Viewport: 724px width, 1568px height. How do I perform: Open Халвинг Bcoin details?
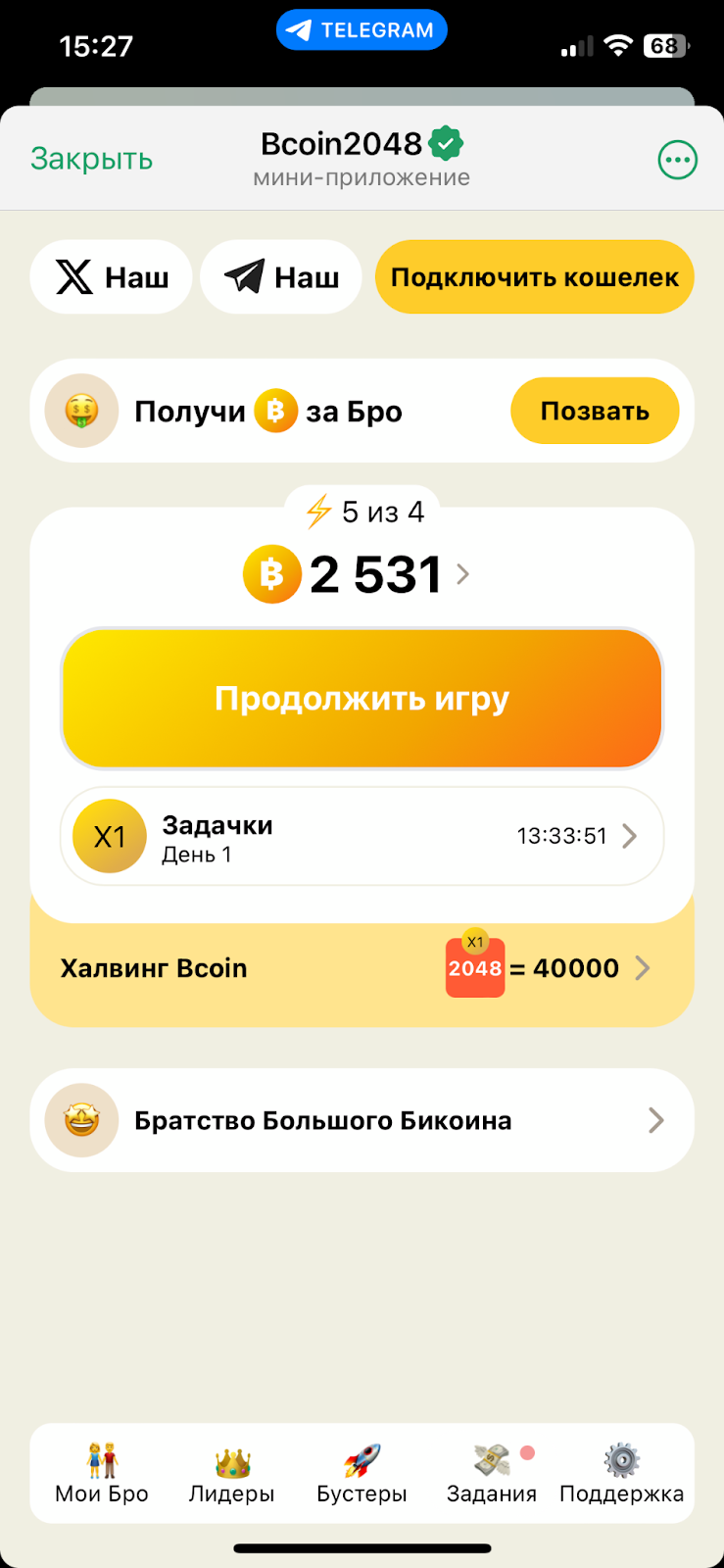coord(362,969)
